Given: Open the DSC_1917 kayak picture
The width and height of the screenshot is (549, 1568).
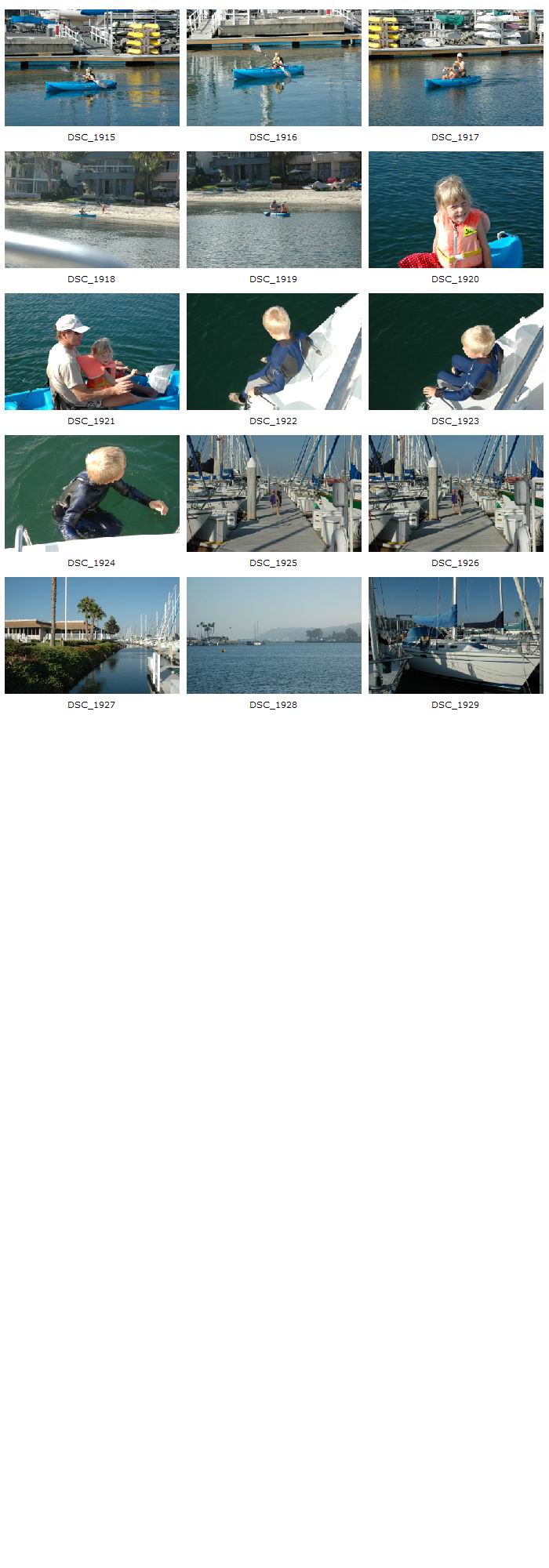Looking at the screenshot, I should [456, 68].
